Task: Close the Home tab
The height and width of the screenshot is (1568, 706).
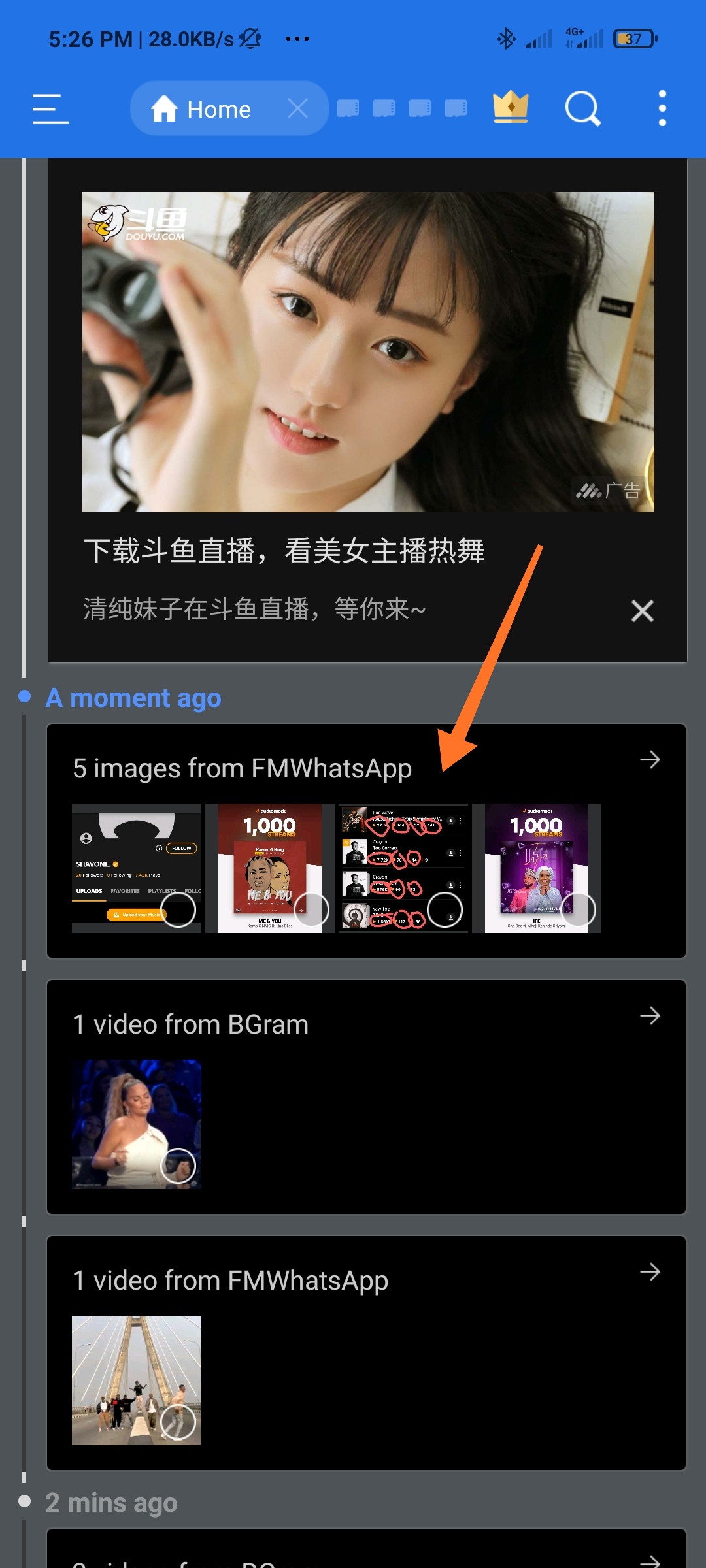Action: [297, 108]
